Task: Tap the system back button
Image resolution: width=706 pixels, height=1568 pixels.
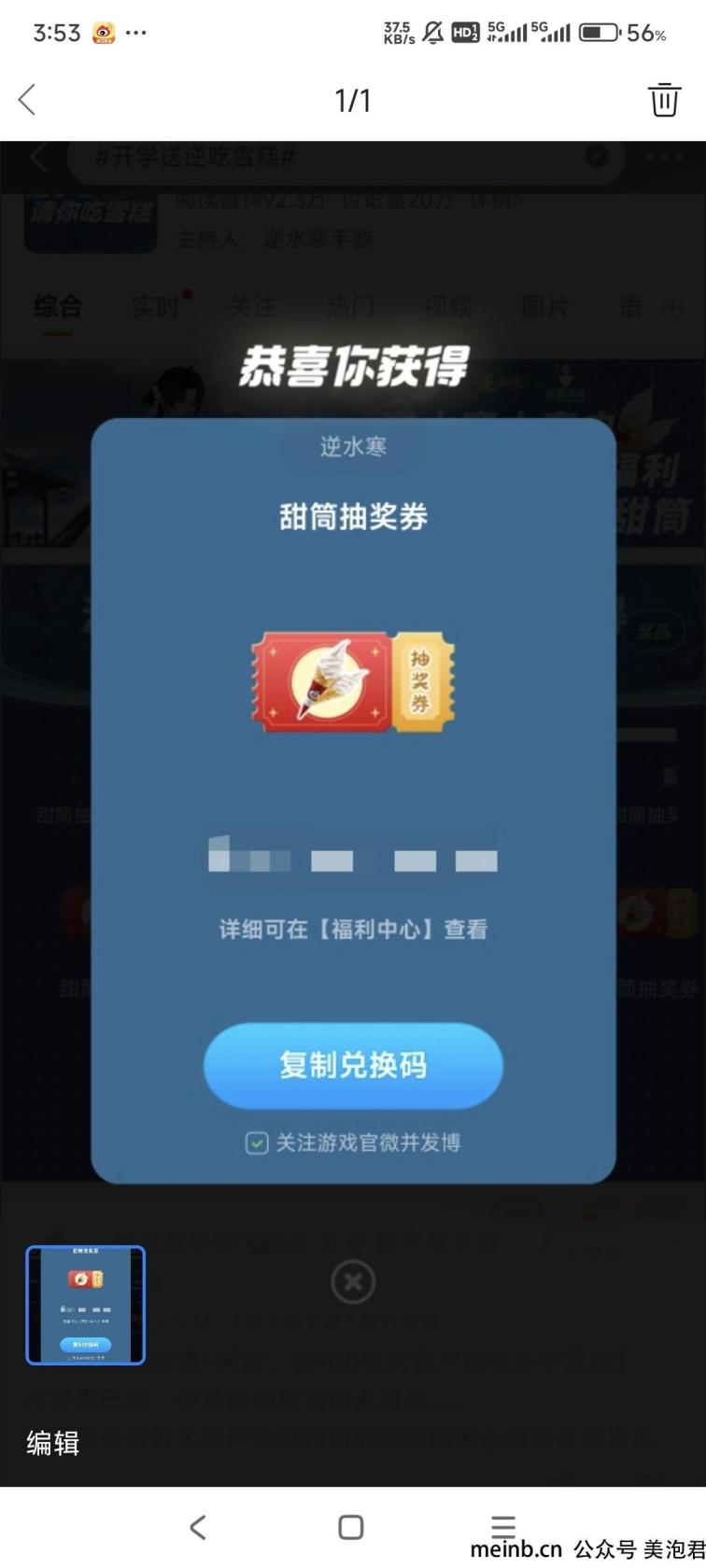Action: click(197, 1527)
